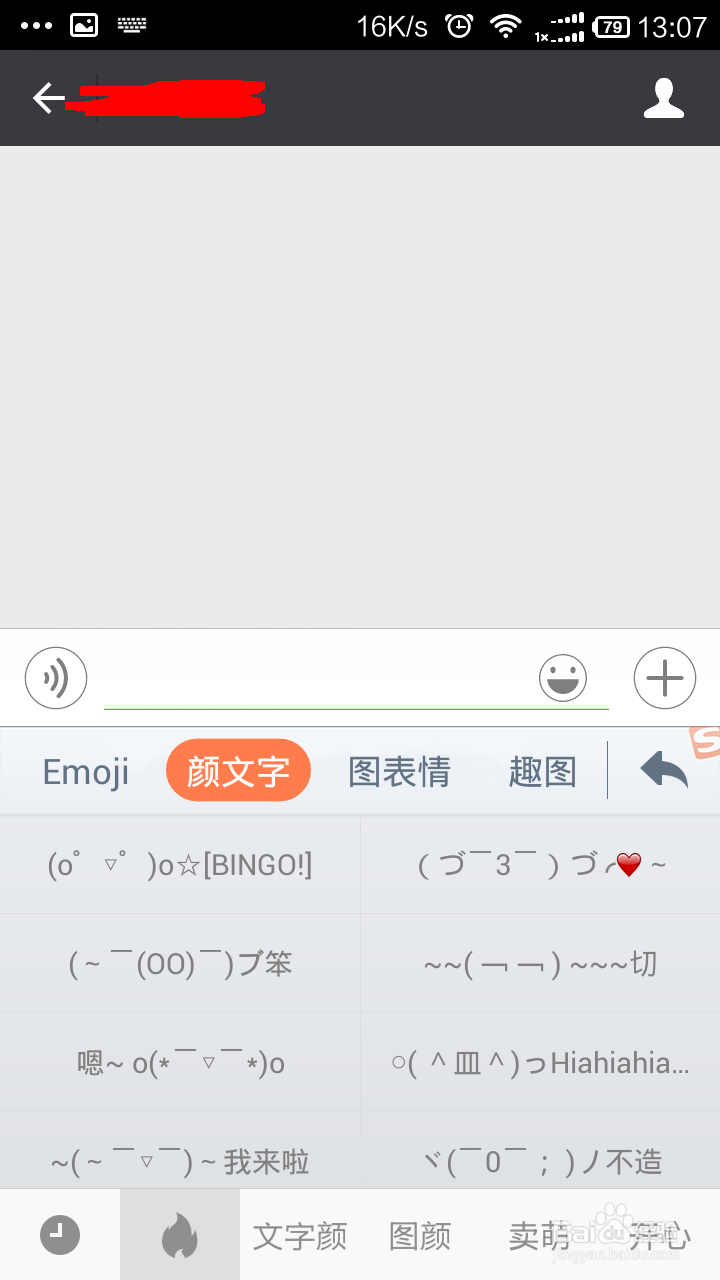Open voice message input with the speaker icon
The image size is (720, 1280).
point(55,677)
